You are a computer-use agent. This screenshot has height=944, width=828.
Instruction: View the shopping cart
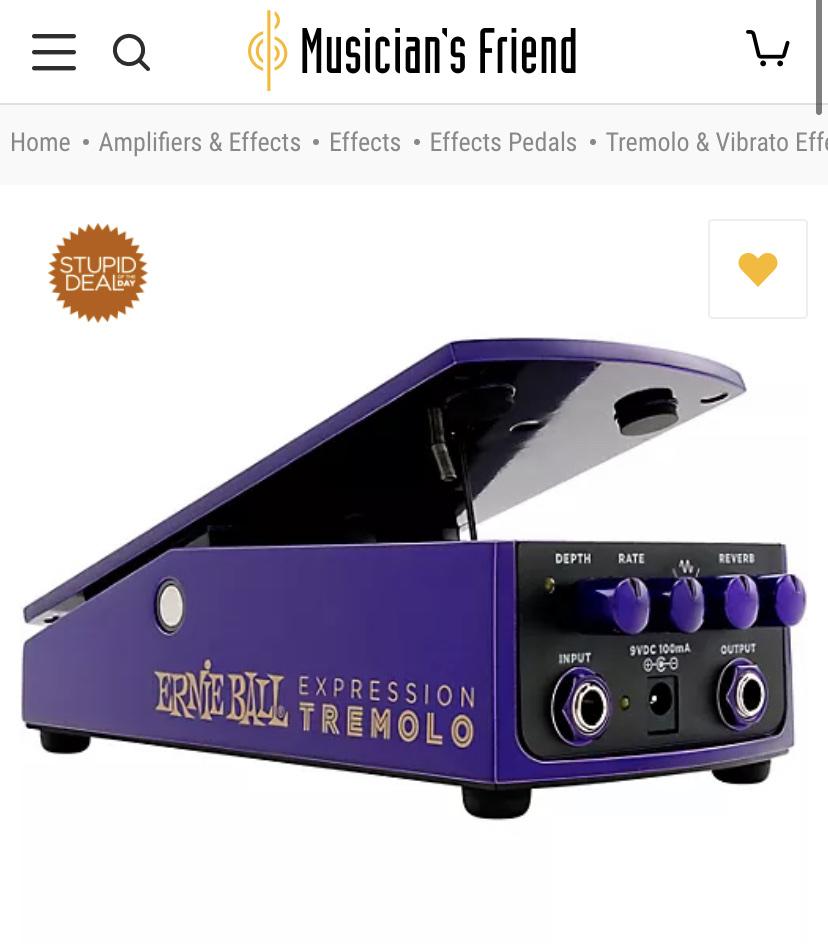pyautogui.click(x=767, y=49)
